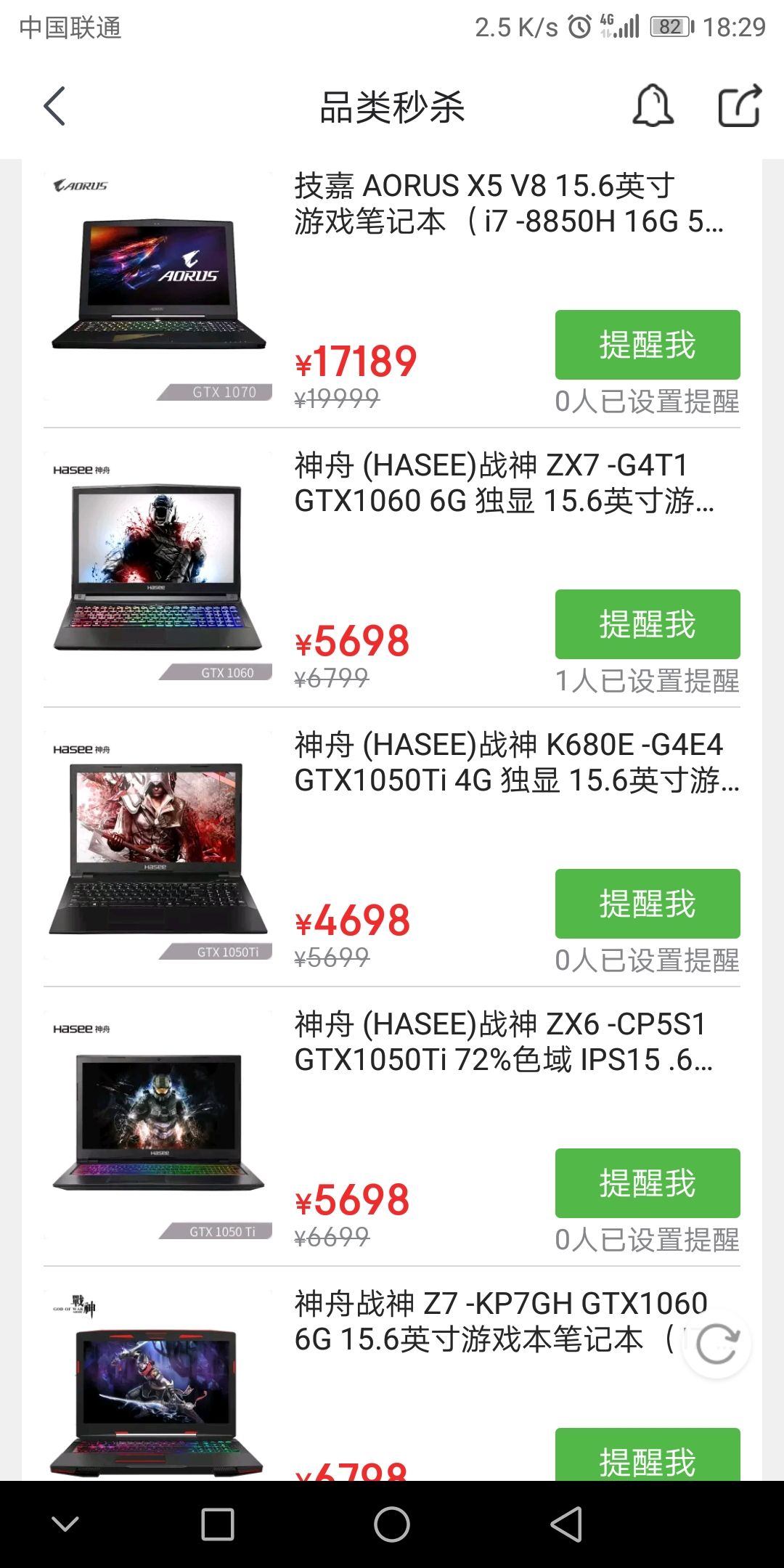This screenshot has height=1568, width=784.
Task: Tap the back arrow to leave the page
Action: [53, 106]
